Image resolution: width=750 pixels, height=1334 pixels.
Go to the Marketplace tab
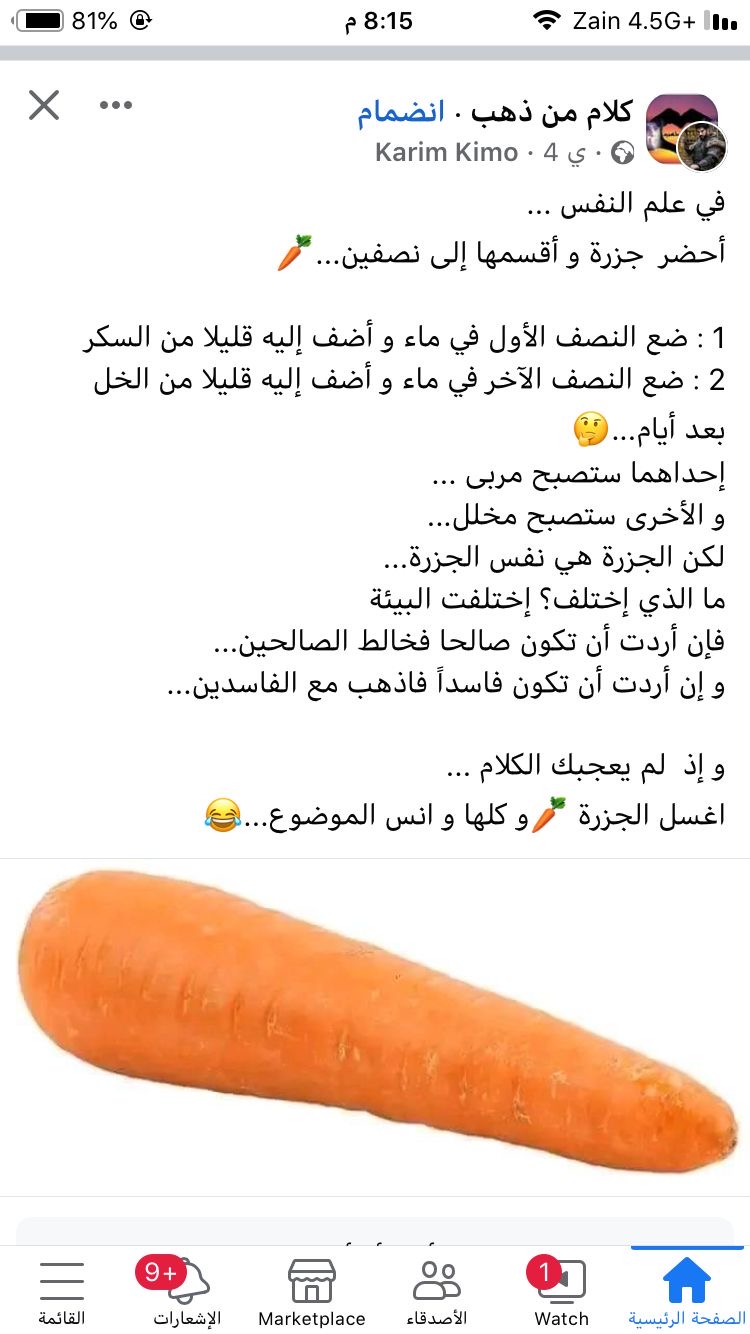coord(312,1290)
